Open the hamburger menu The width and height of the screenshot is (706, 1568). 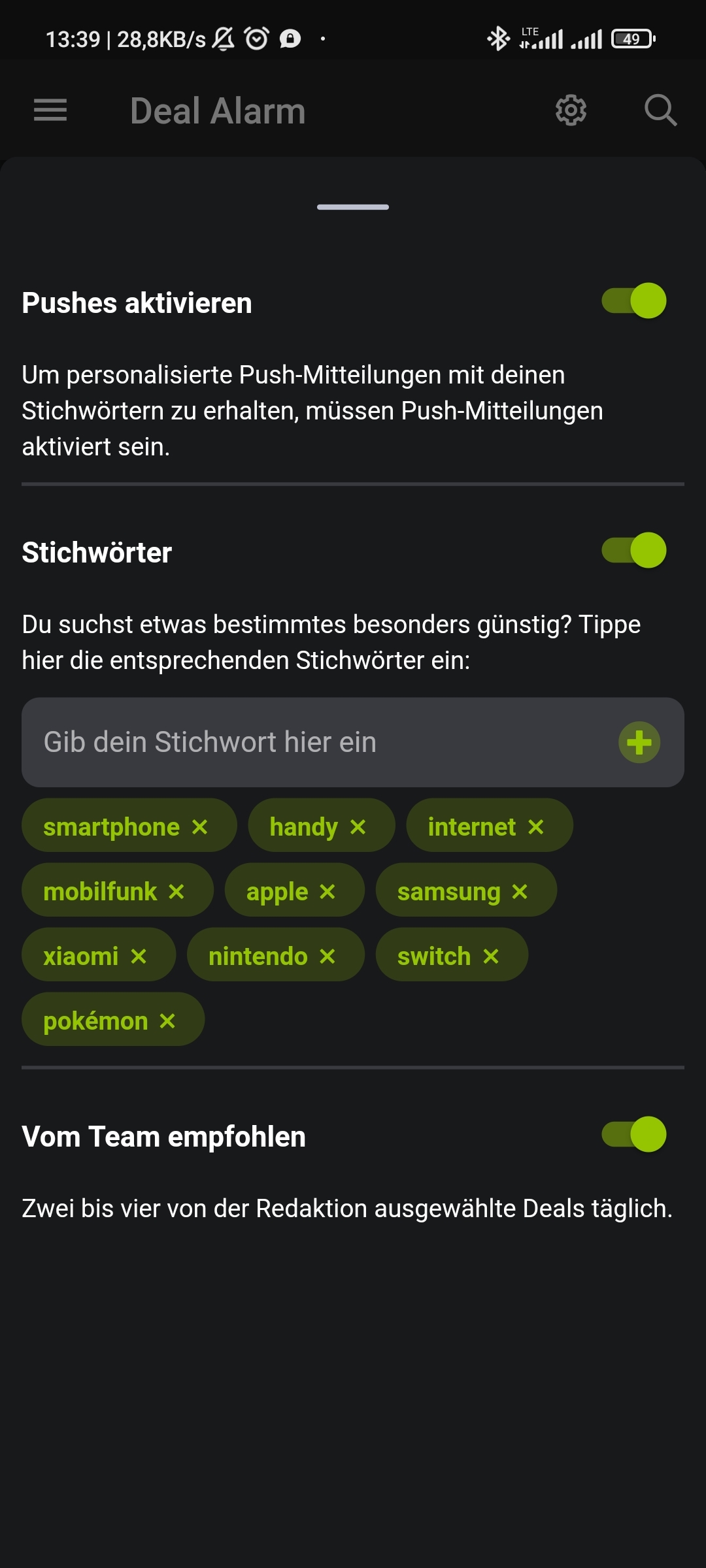click(50, 110)
